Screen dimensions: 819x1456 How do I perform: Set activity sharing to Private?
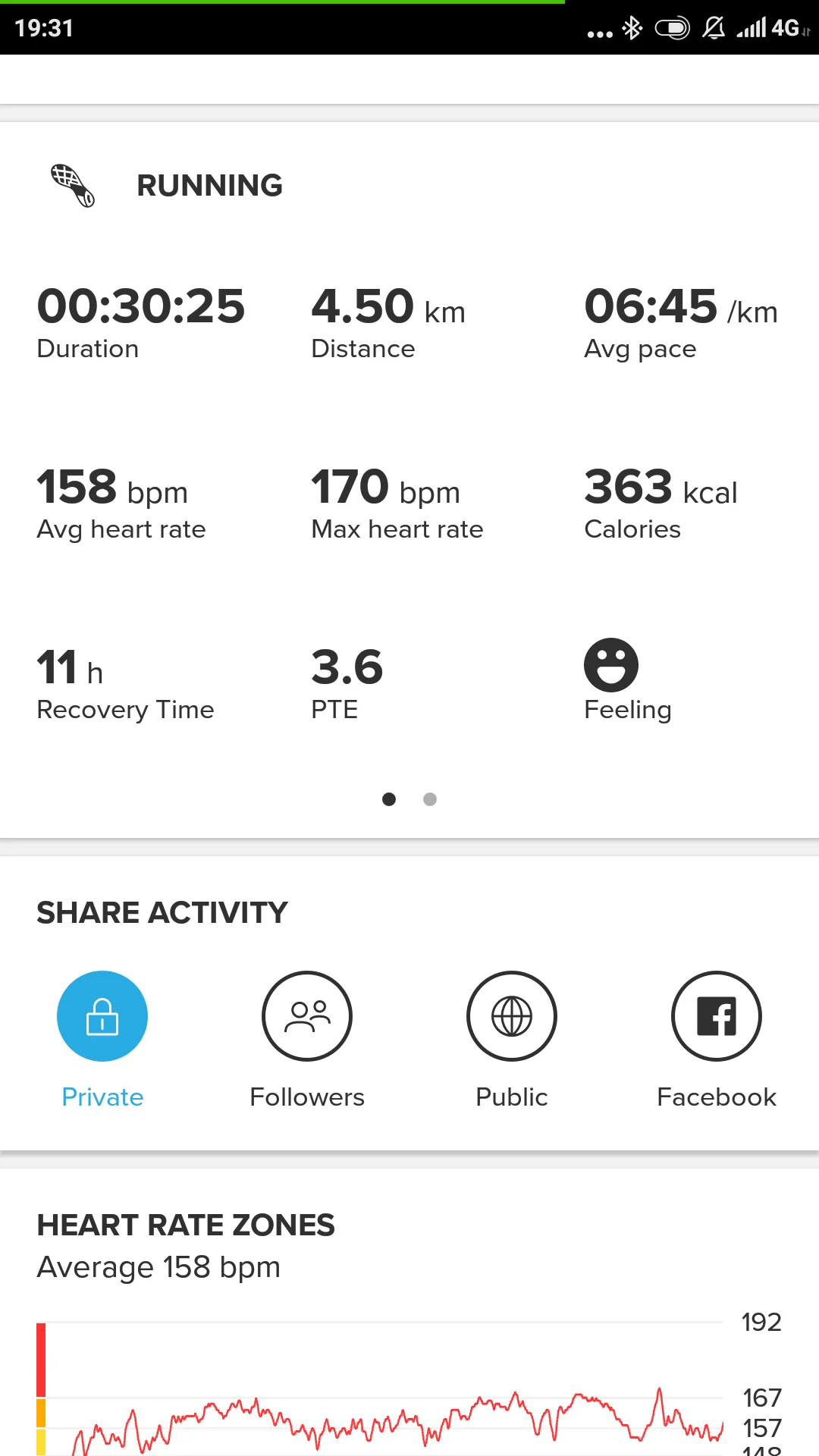click(x=102, y=1016)
